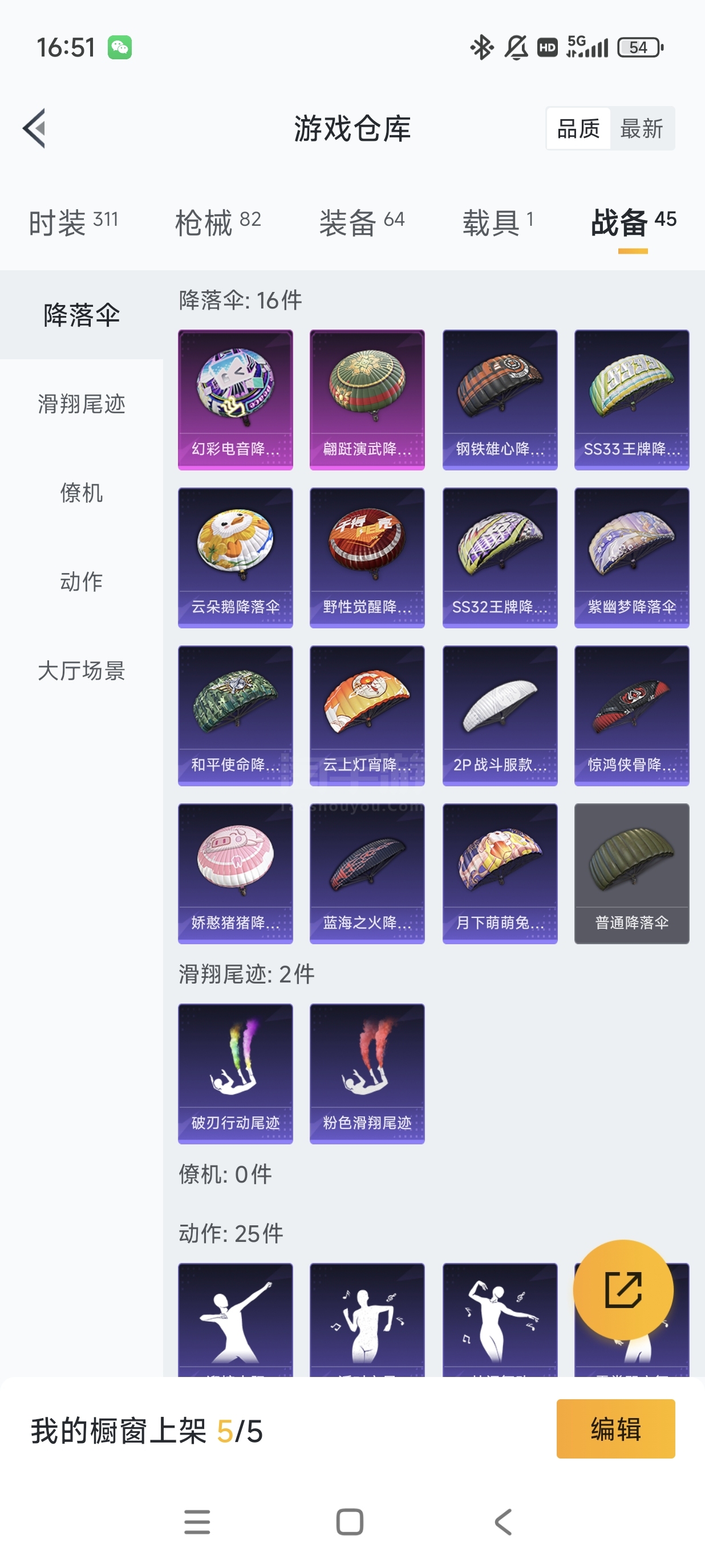Jump to 动作 in the side menu

[x=82, y=582]
